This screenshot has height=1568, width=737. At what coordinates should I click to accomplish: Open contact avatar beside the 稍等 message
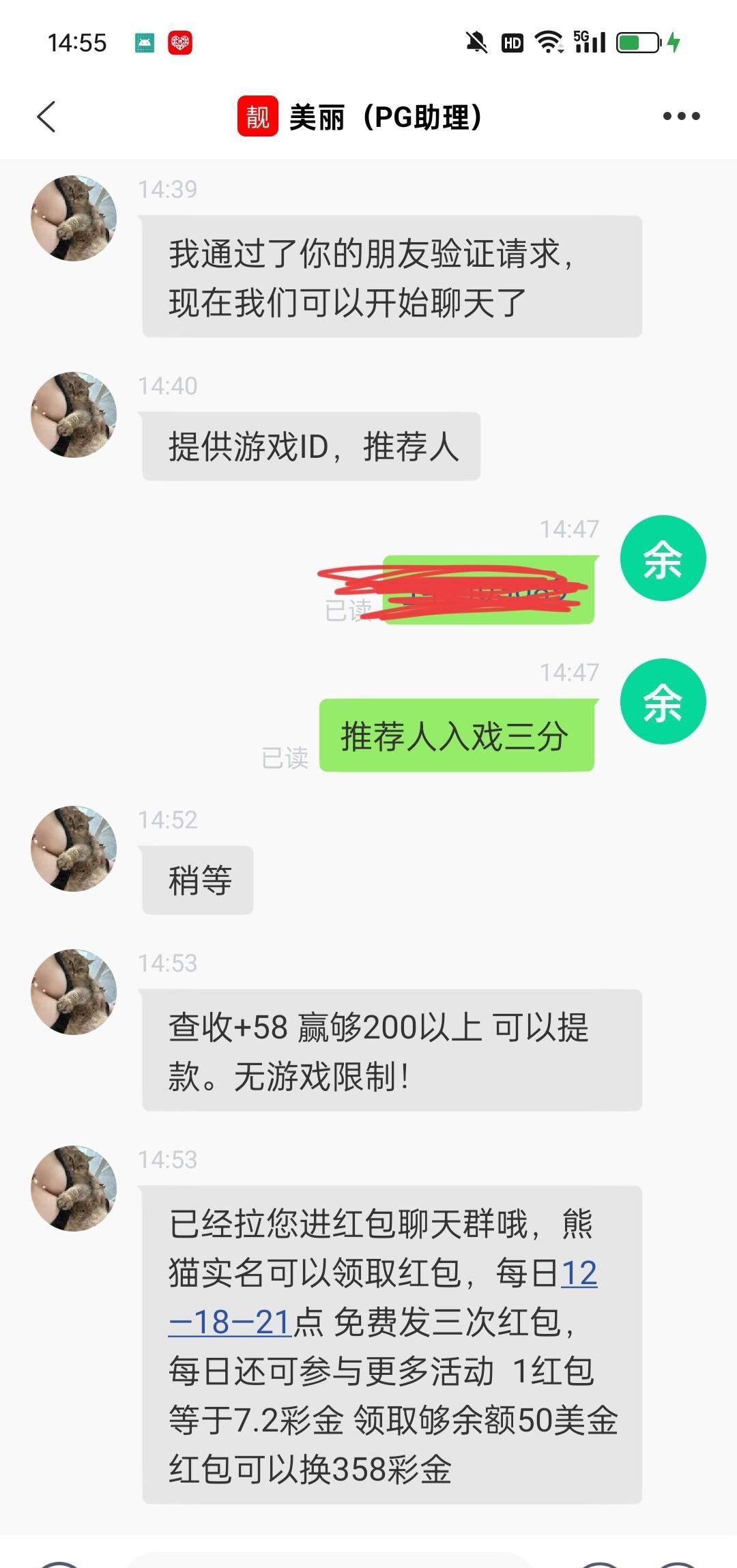click(74, 848)
